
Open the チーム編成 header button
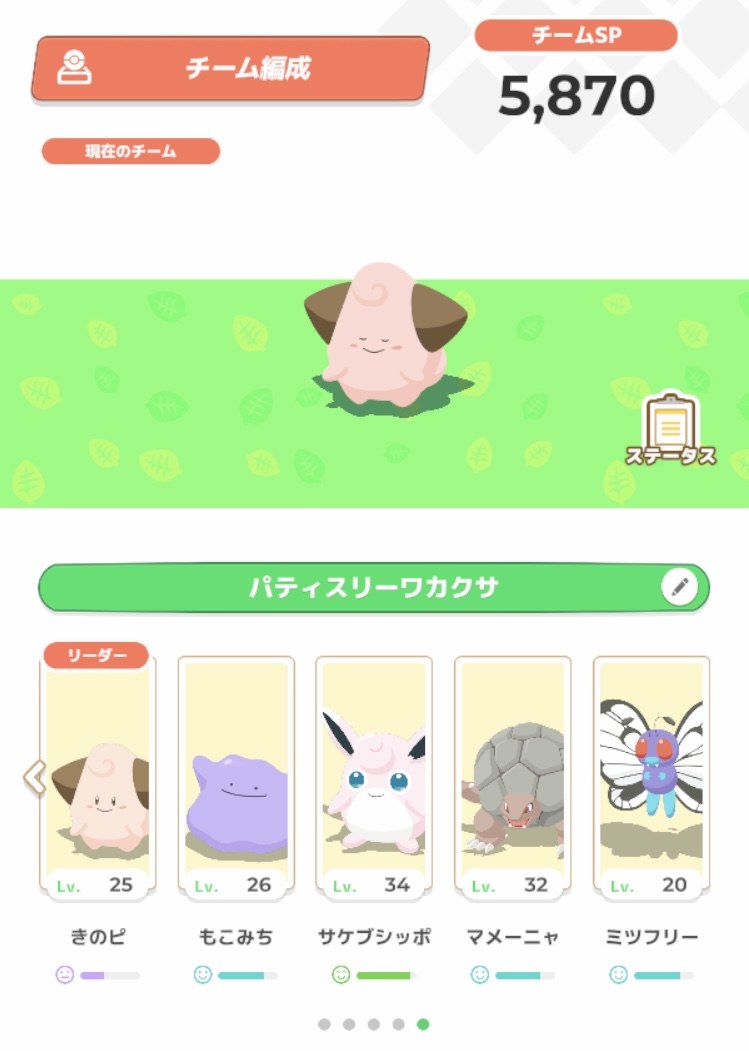231,69
